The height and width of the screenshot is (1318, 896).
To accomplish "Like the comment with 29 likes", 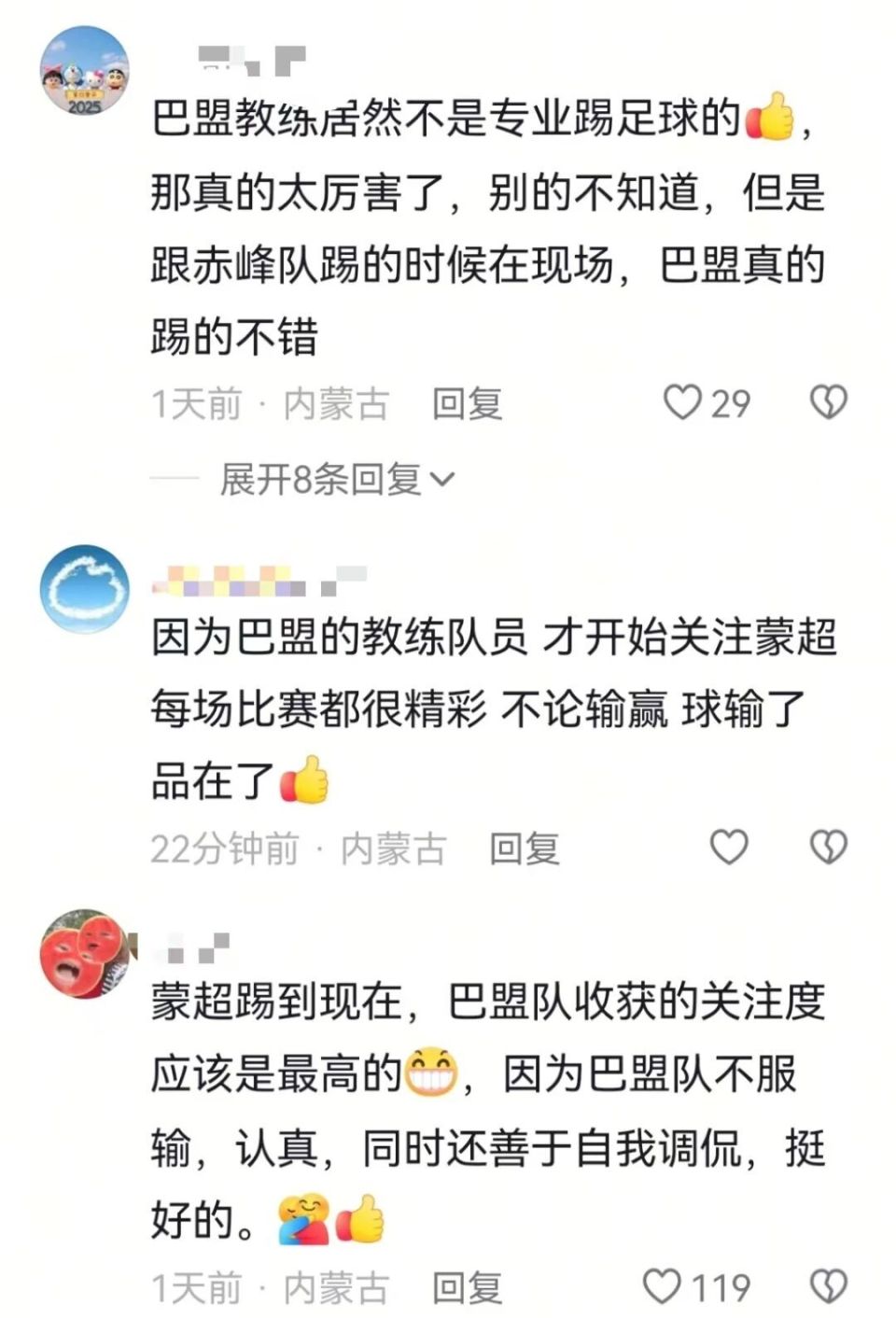I will click(x=682, y=403).
